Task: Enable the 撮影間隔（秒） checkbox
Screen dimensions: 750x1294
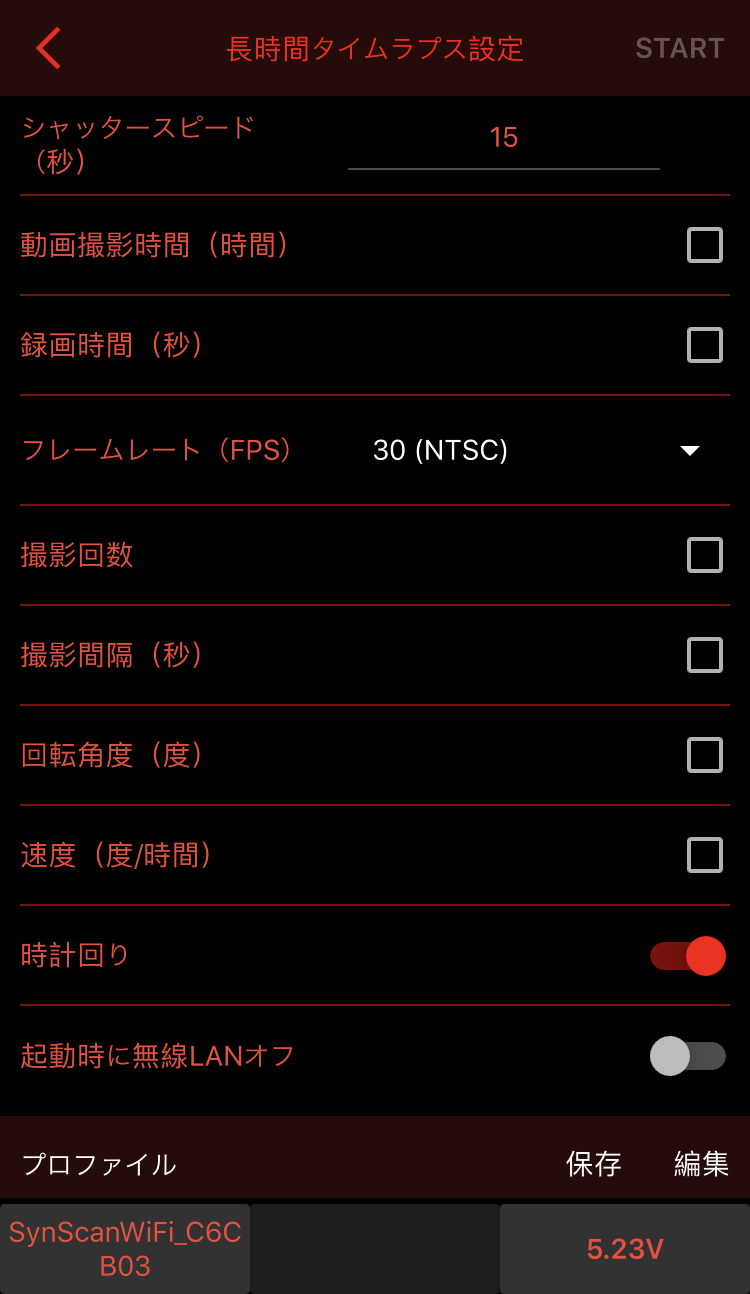Action: click(704, 655)
